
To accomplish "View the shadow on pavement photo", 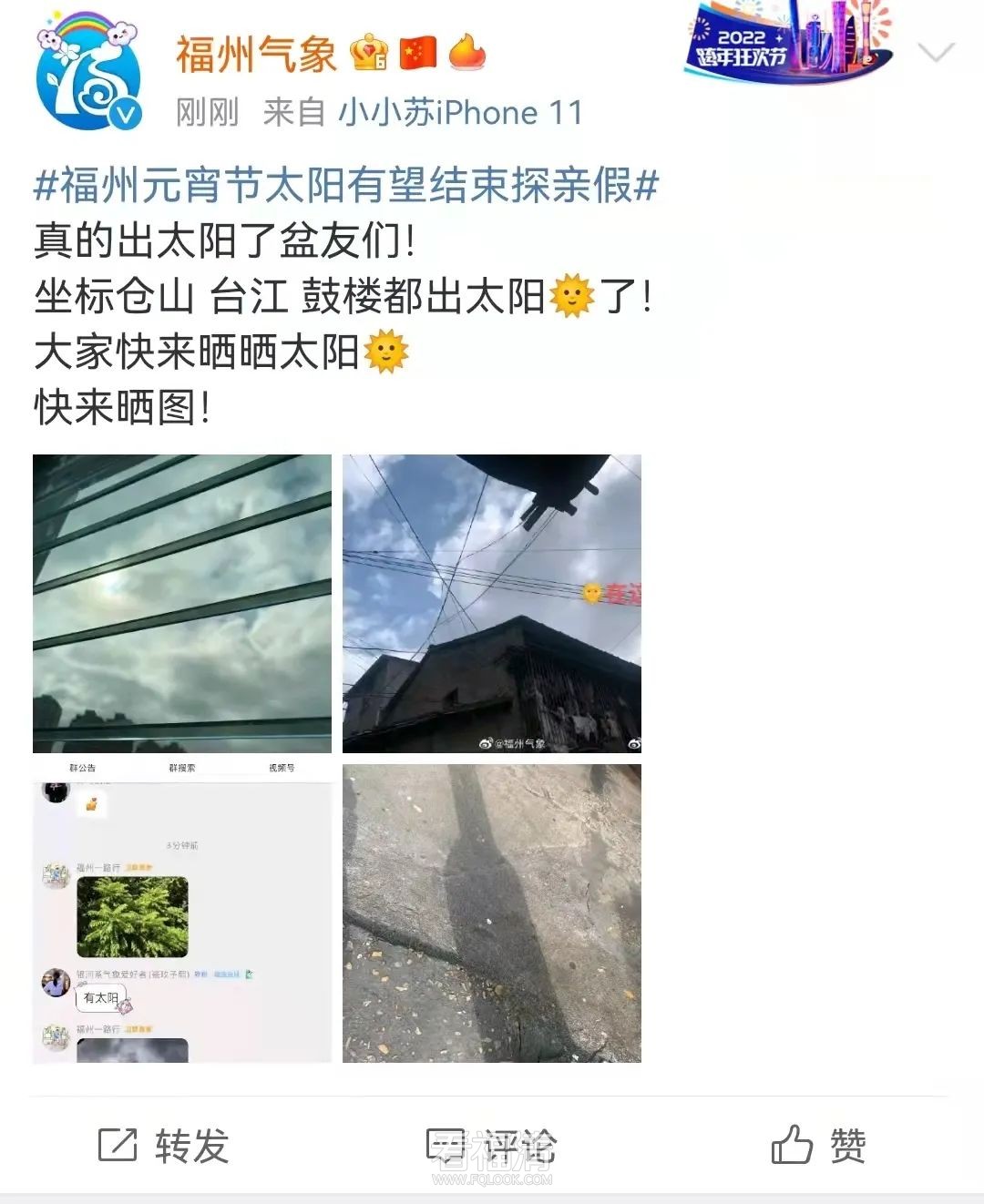I will point(492,913).
